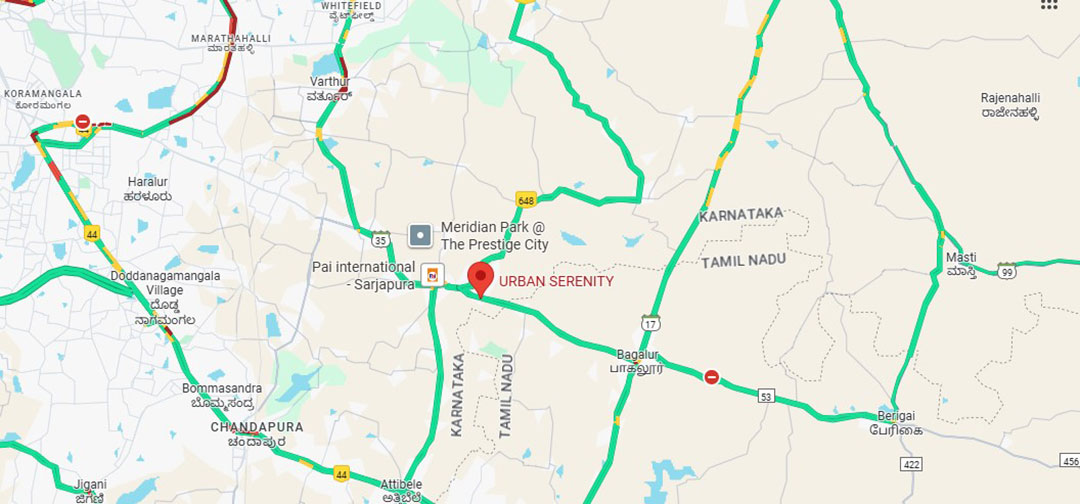The height and width of the screenshot is (504, 1080).
Task: Open Meridian Park @ The Prestige City marker
Action: point(420,237)
